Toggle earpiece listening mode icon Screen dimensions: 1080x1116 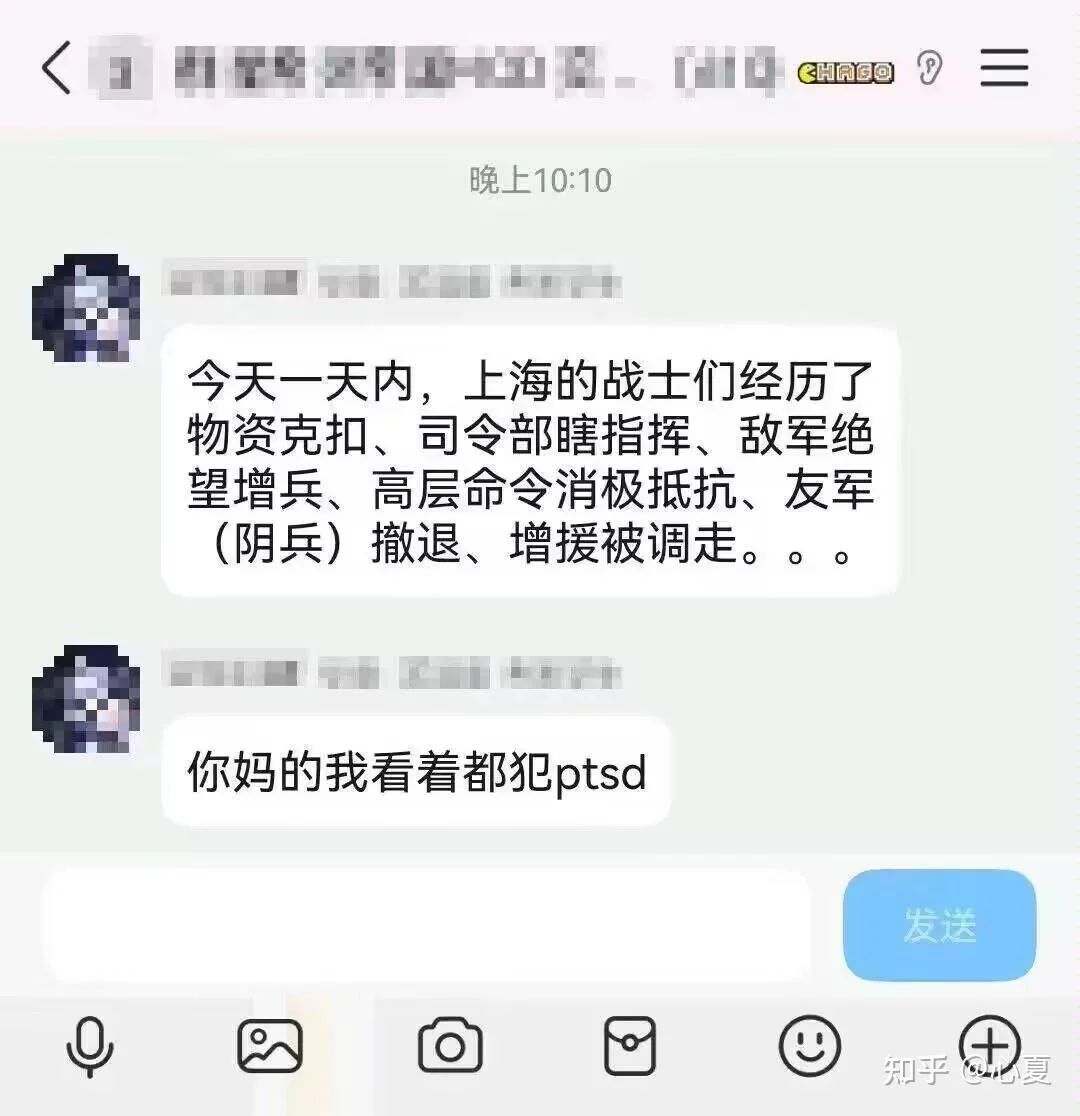click(x=930, y=68)
